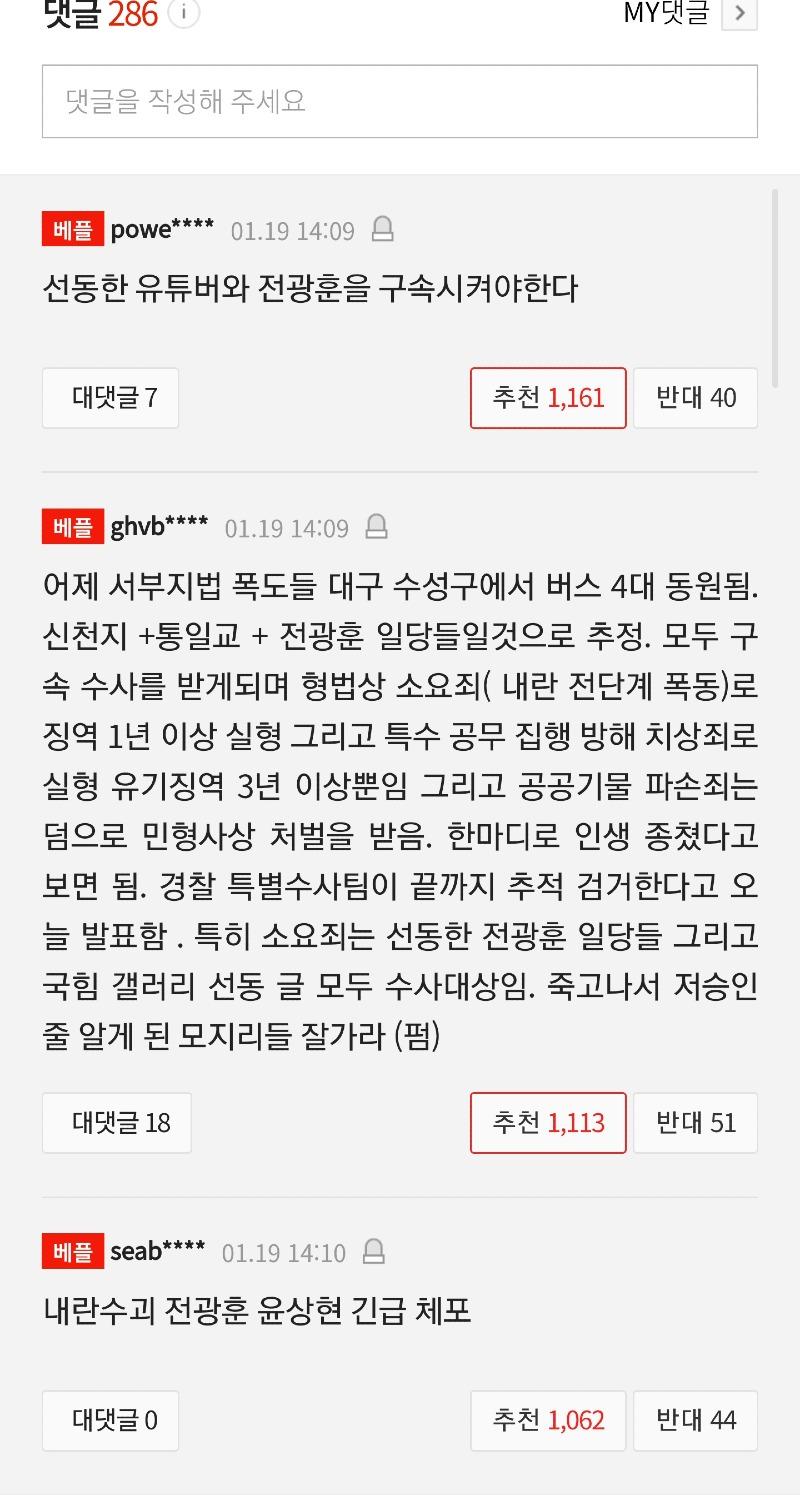Image resolution: width=800 pixels, height=1495 pixels.
Task: Tap the comment input field
Action: (399, 101)
